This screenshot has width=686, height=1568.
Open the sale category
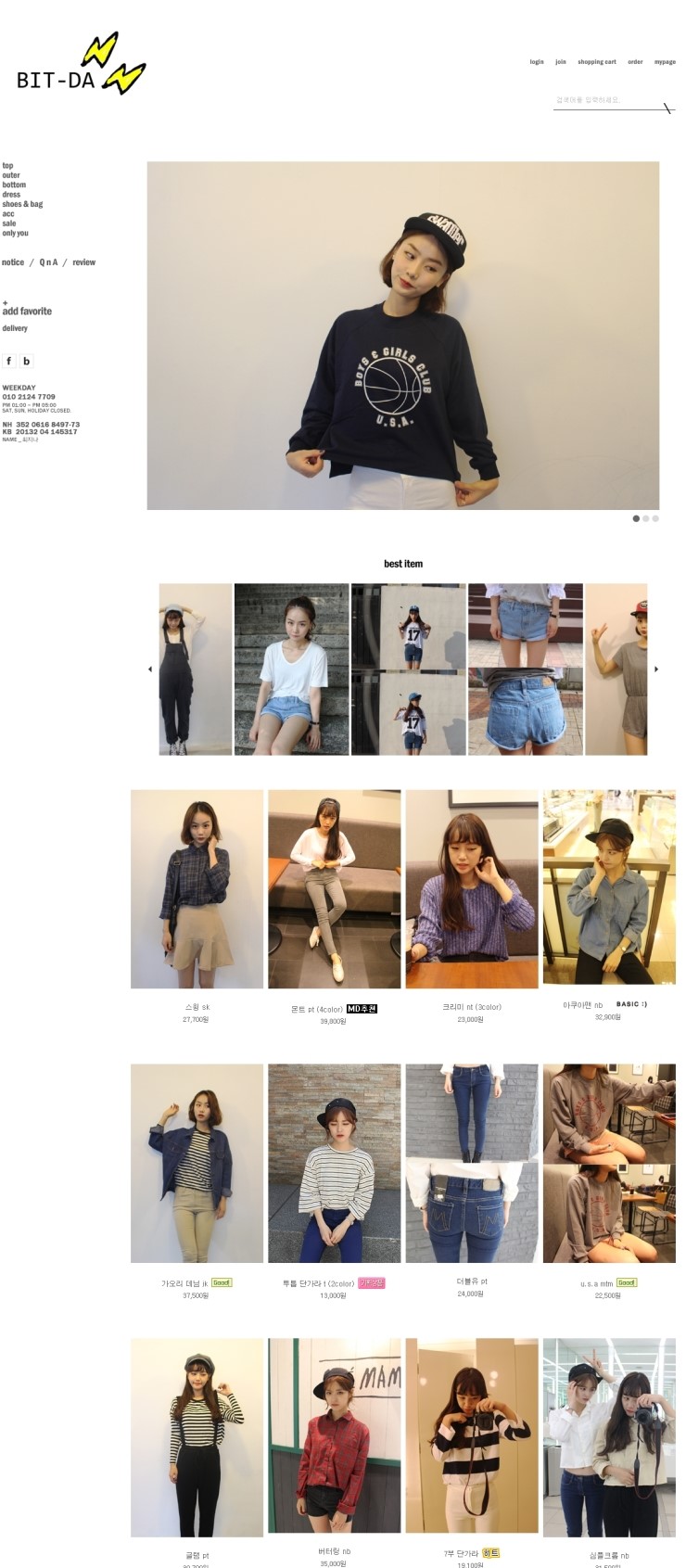click(9, 223)
